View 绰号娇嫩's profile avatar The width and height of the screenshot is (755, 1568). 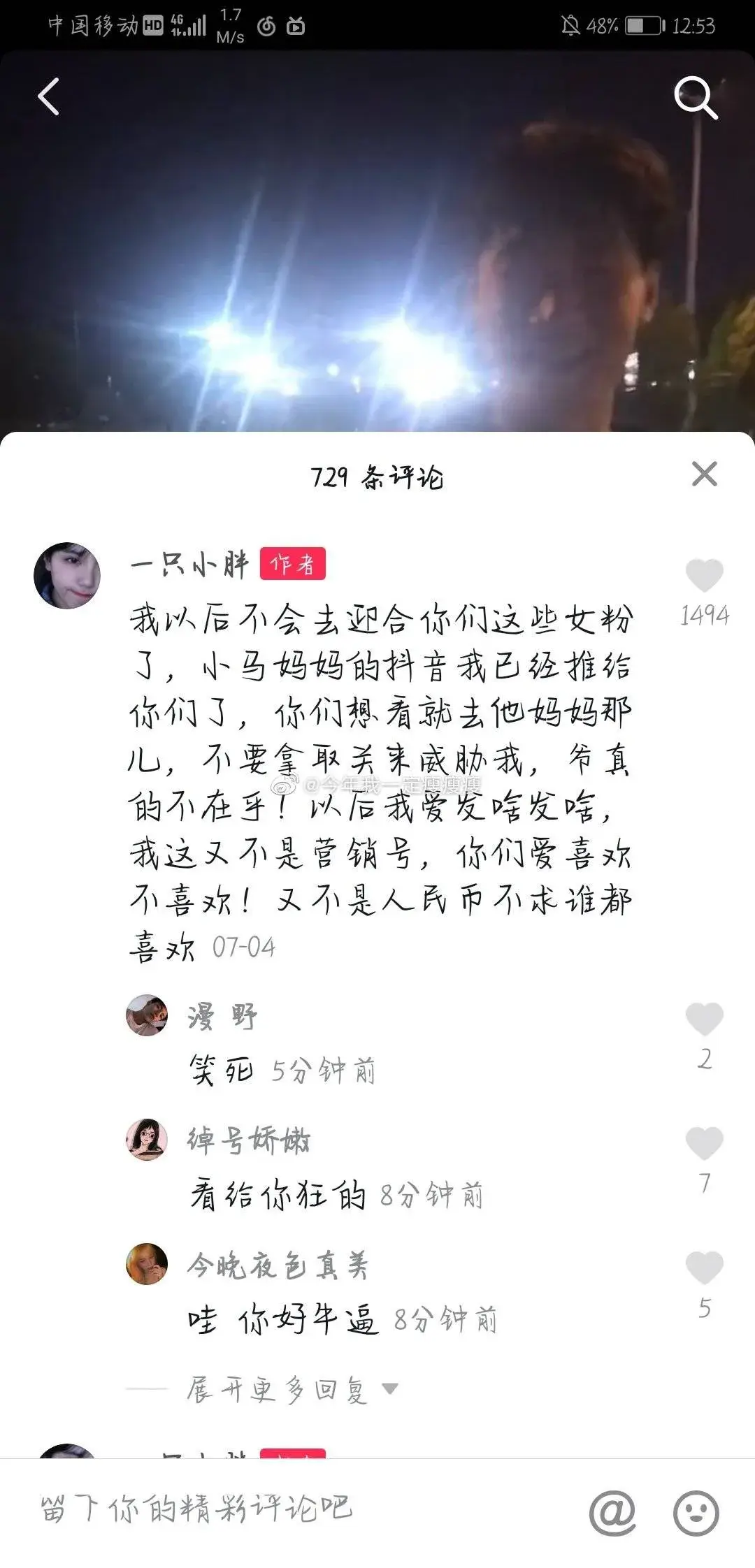tap(147, 1140)
